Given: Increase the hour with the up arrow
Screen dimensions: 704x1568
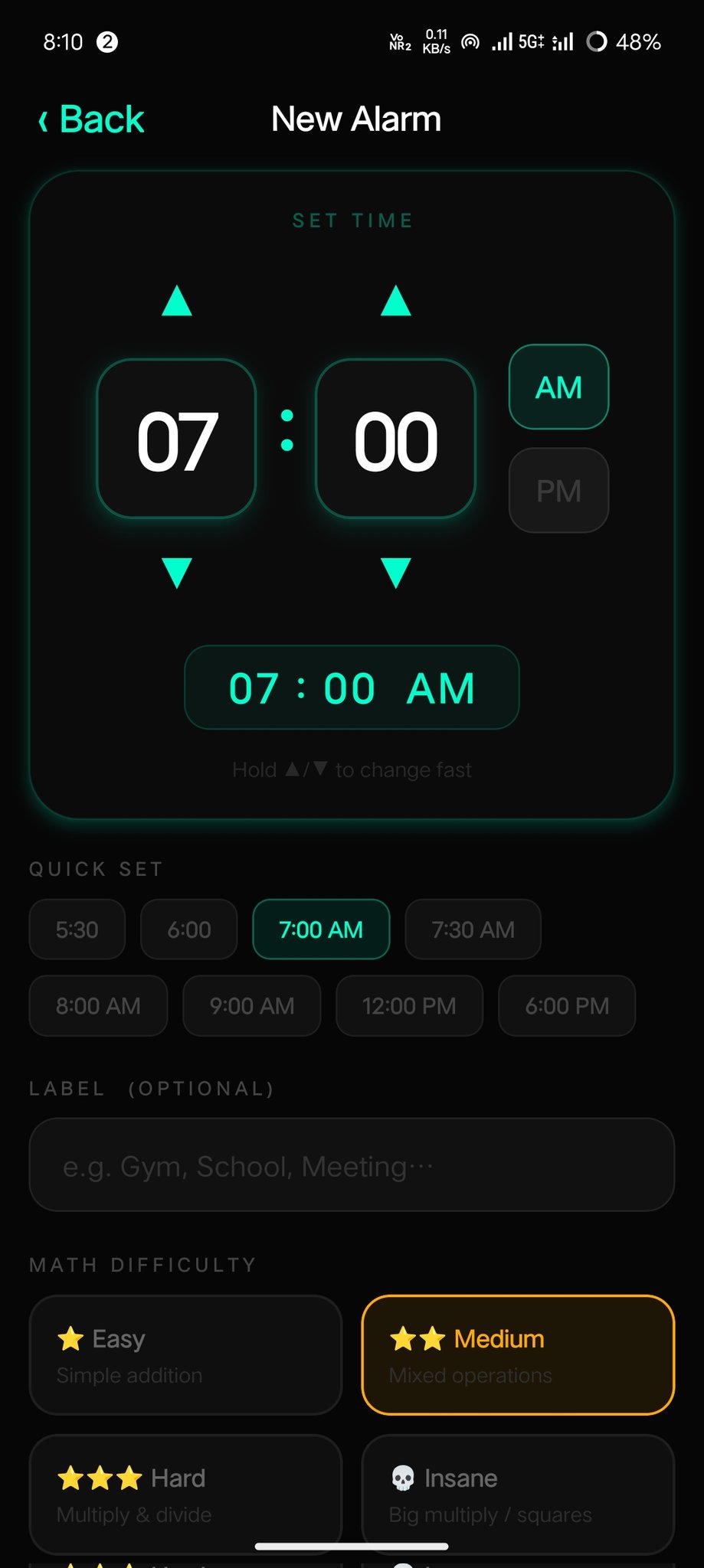Looking at the screenshot, I should point(177,301).
